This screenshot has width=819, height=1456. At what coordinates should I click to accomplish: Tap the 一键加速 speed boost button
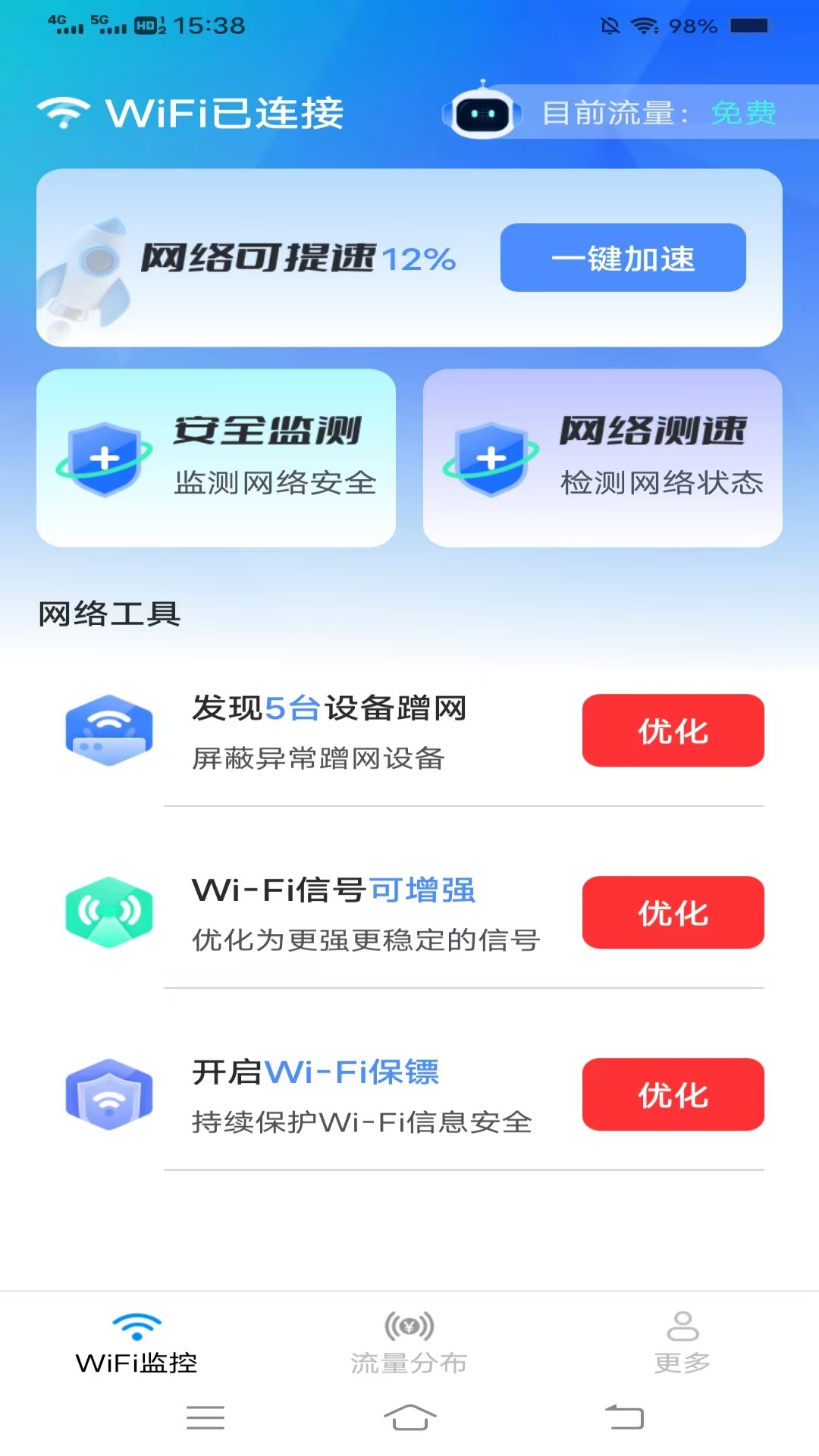(623, 258)
